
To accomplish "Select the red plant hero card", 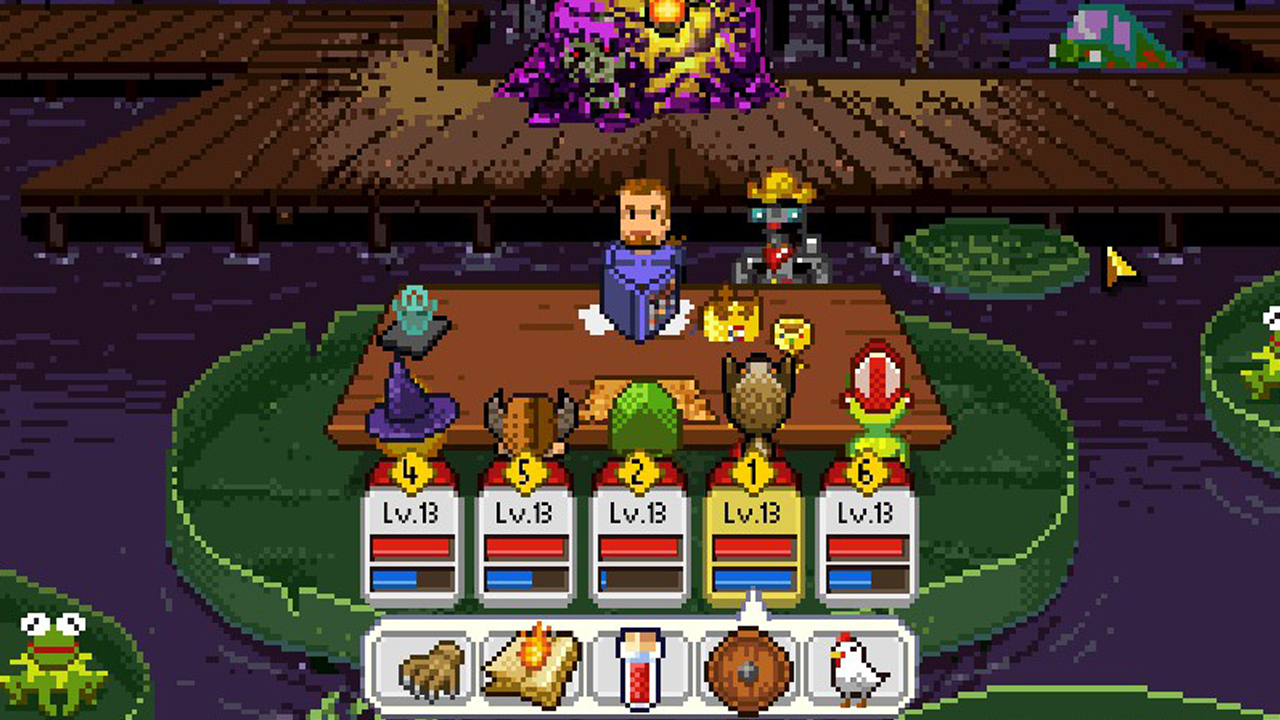I will [866, 532].
